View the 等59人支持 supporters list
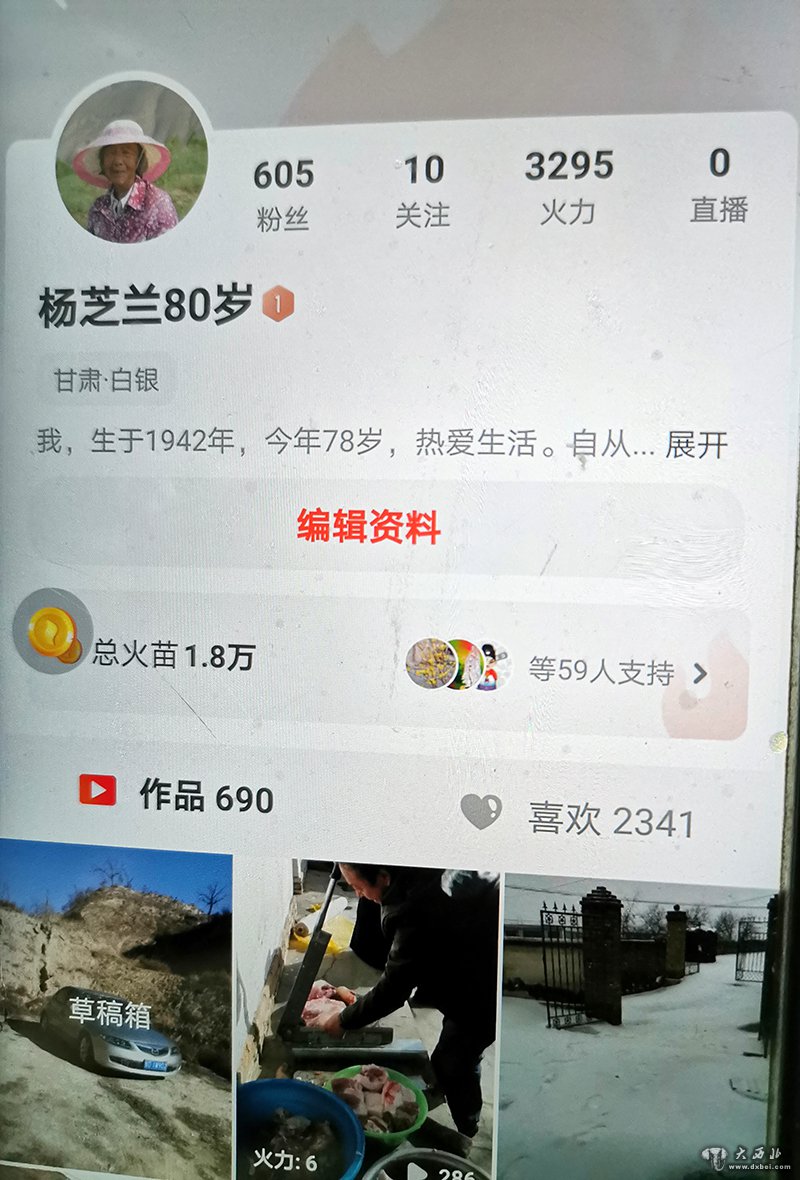The width and height of the screenshot is (800, 1180). [600, 671]
